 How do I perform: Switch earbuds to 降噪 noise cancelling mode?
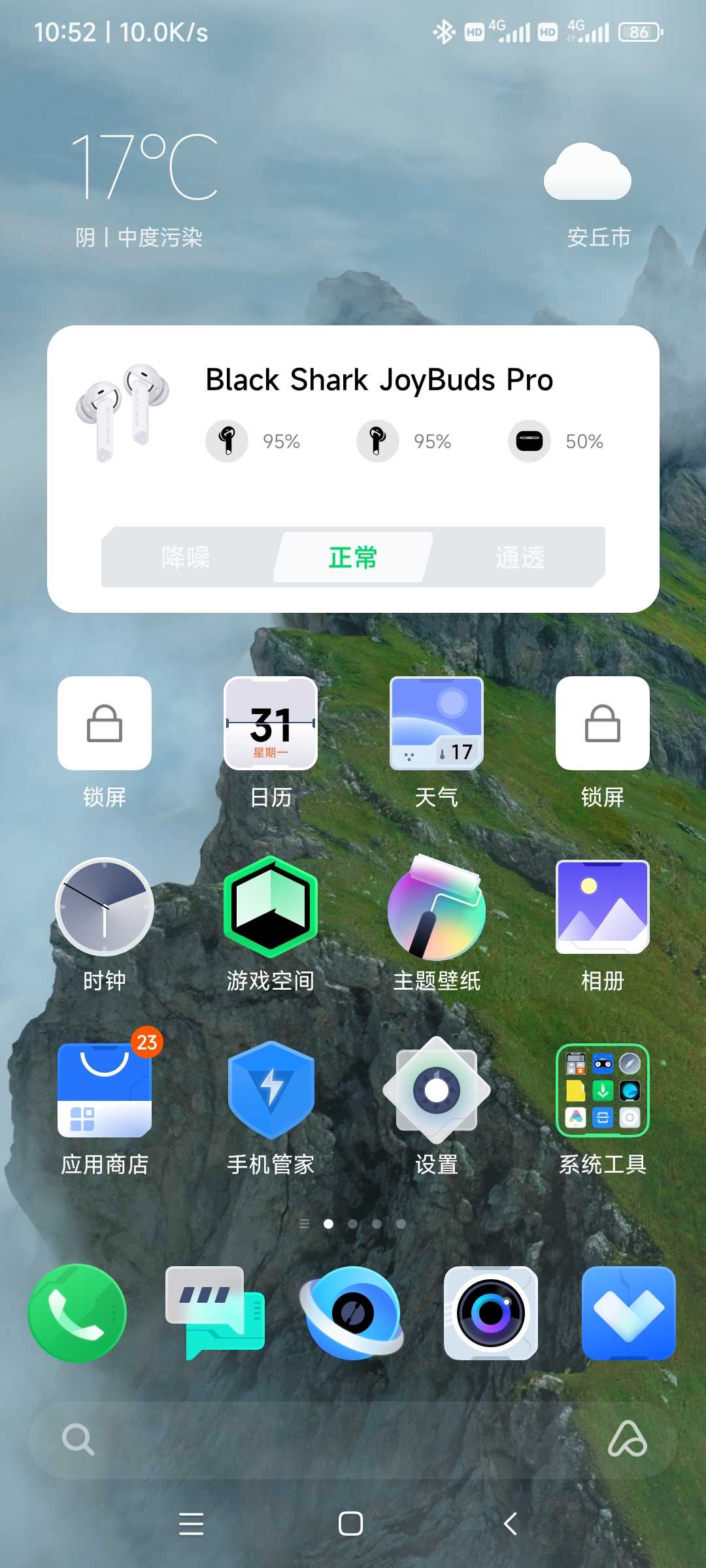(x=186, y=557)
